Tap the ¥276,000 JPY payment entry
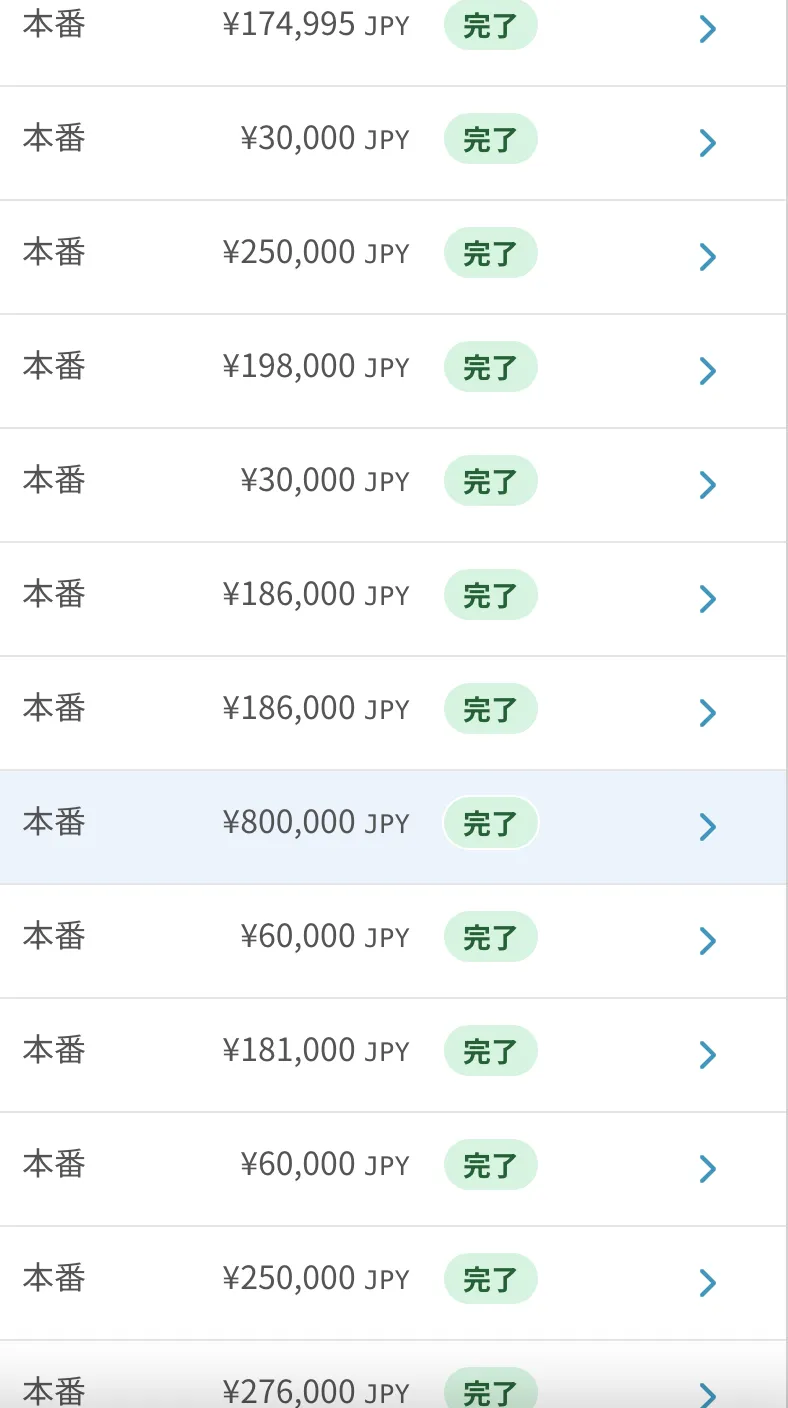This screenshot has width=788, height=1408. 707,1393
